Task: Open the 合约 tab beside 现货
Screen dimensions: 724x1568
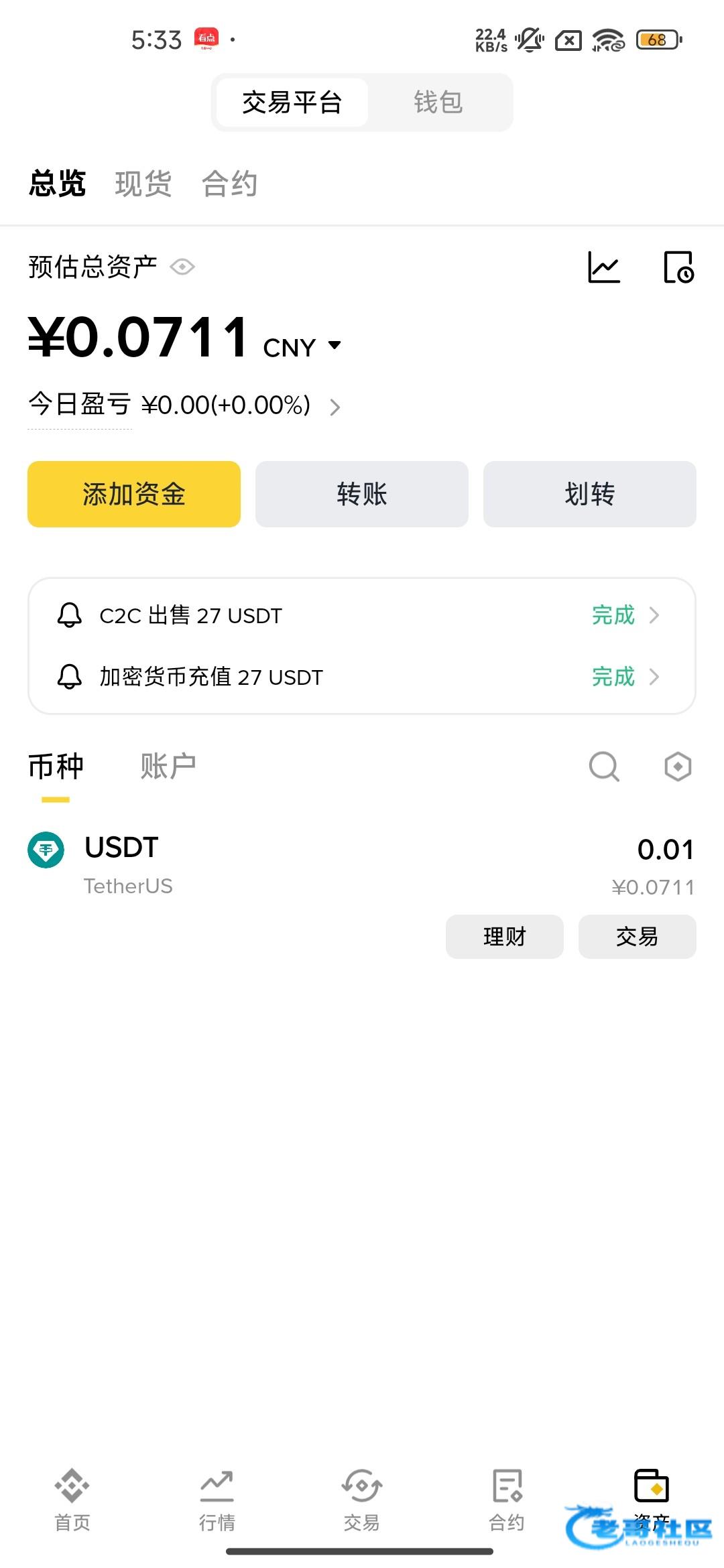Action: click(230, 184)
